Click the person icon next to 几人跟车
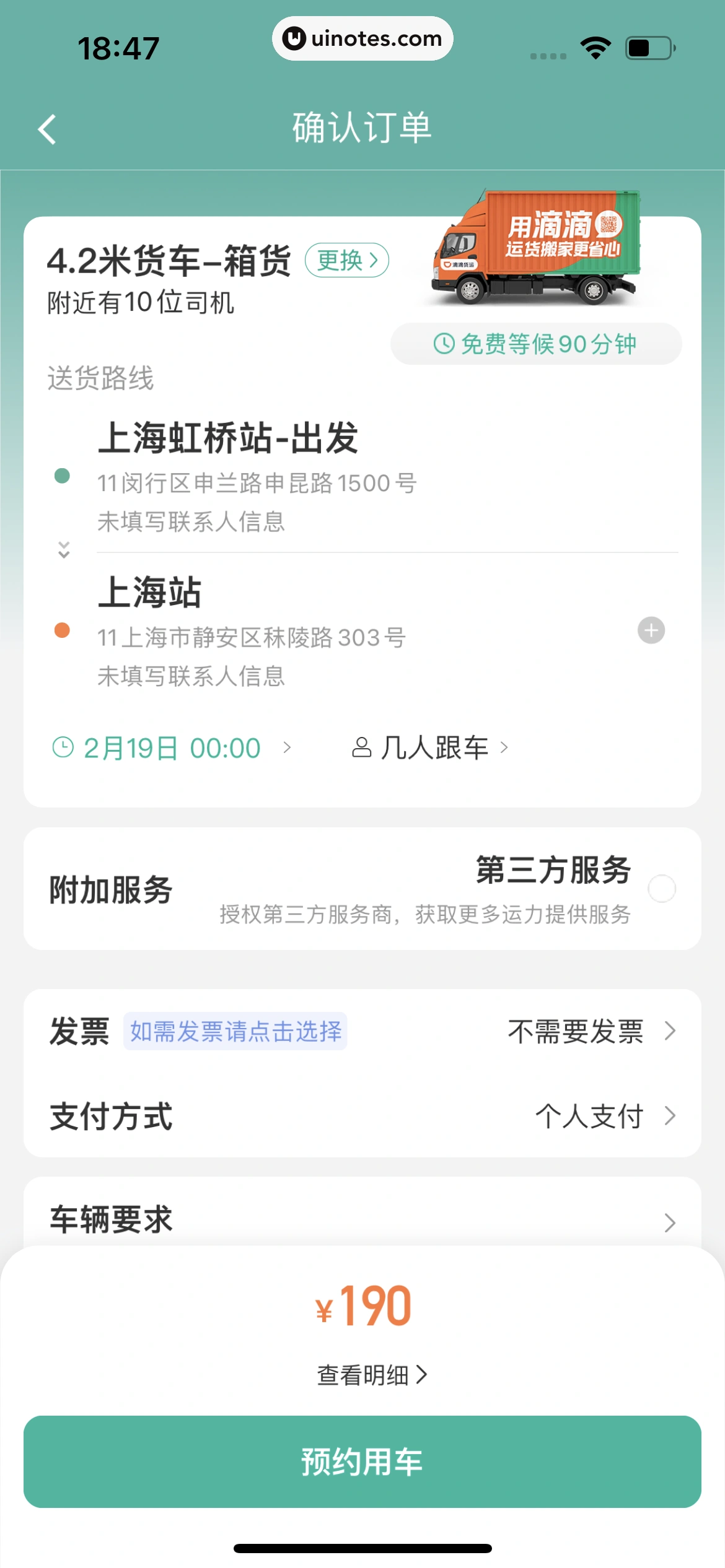 (x=361, y=747)
